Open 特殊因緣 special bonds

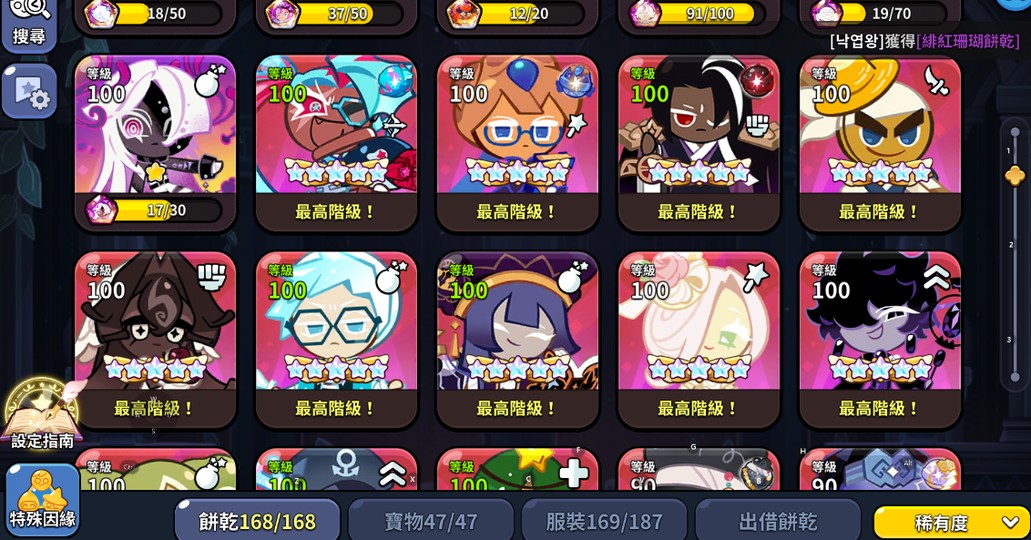pyautogui.click(x=42, y=498)
